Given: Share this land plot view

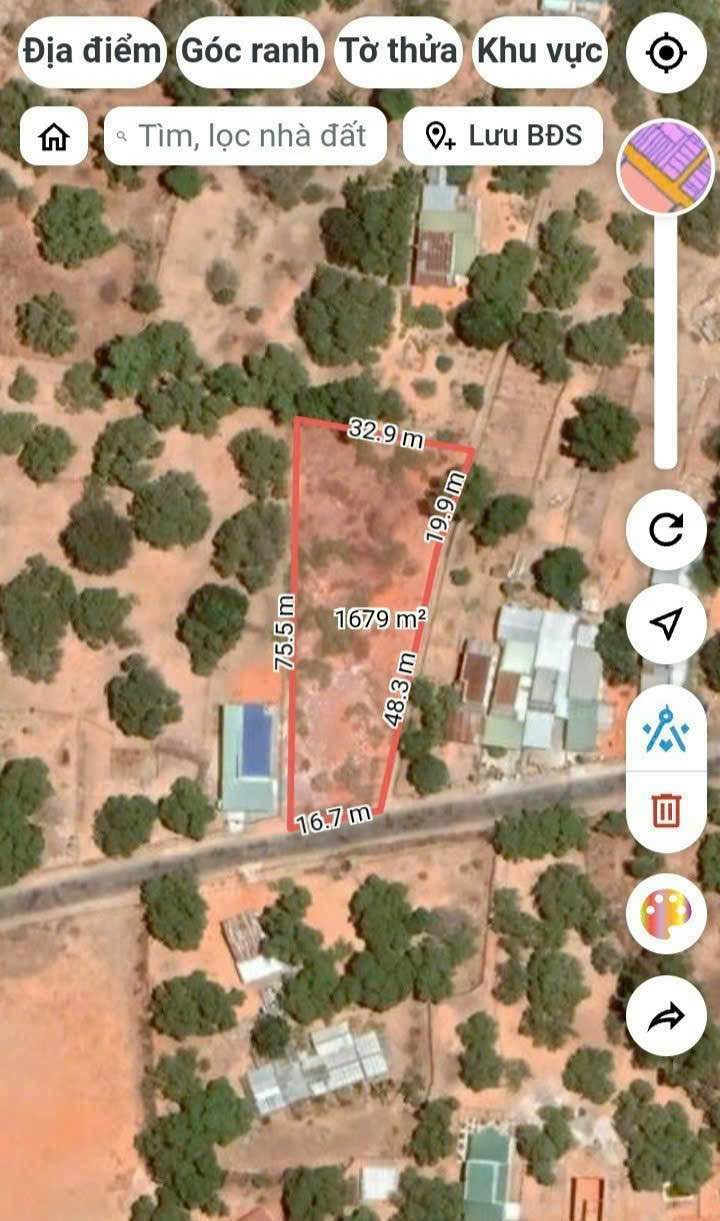Looking at the screenshot, I should (x=666, y=1016).
